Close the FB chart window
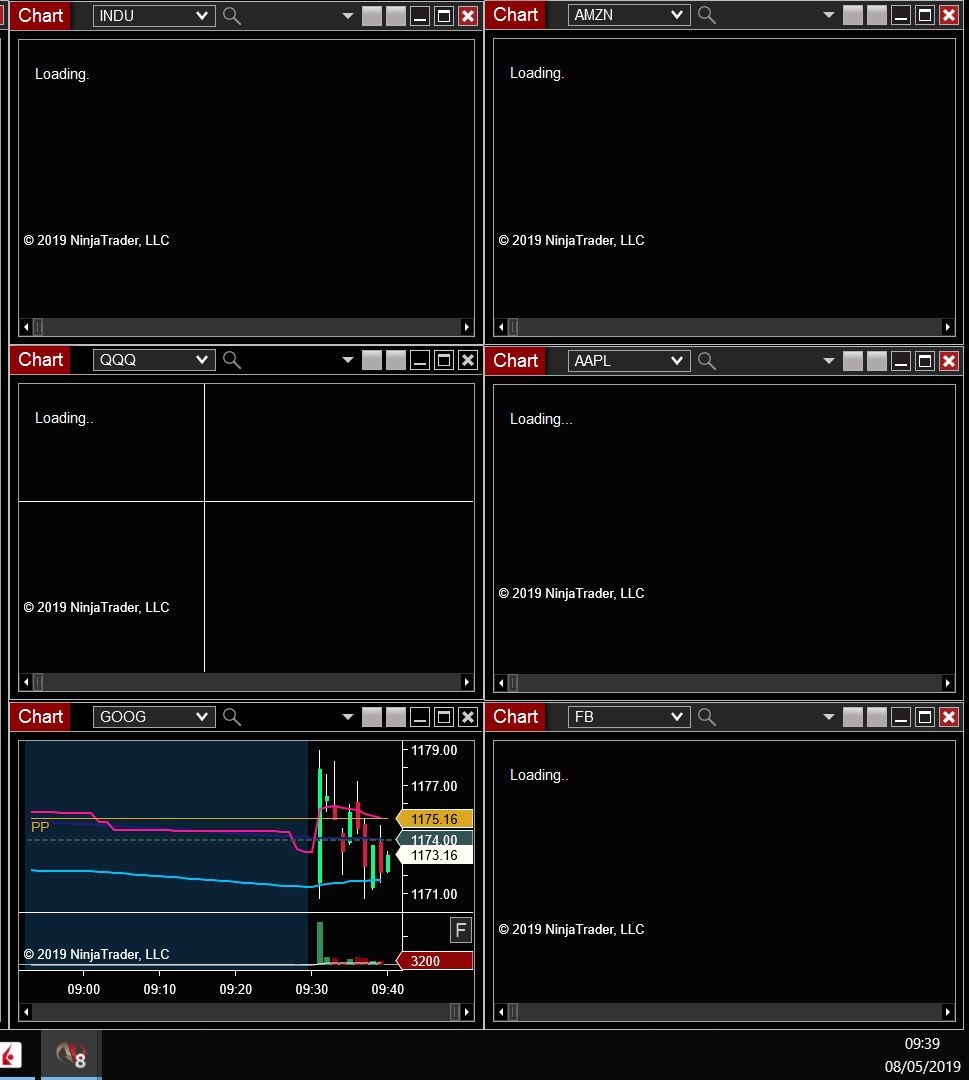The width and height of the screenshot is (969, 1080). pos(948,717)
